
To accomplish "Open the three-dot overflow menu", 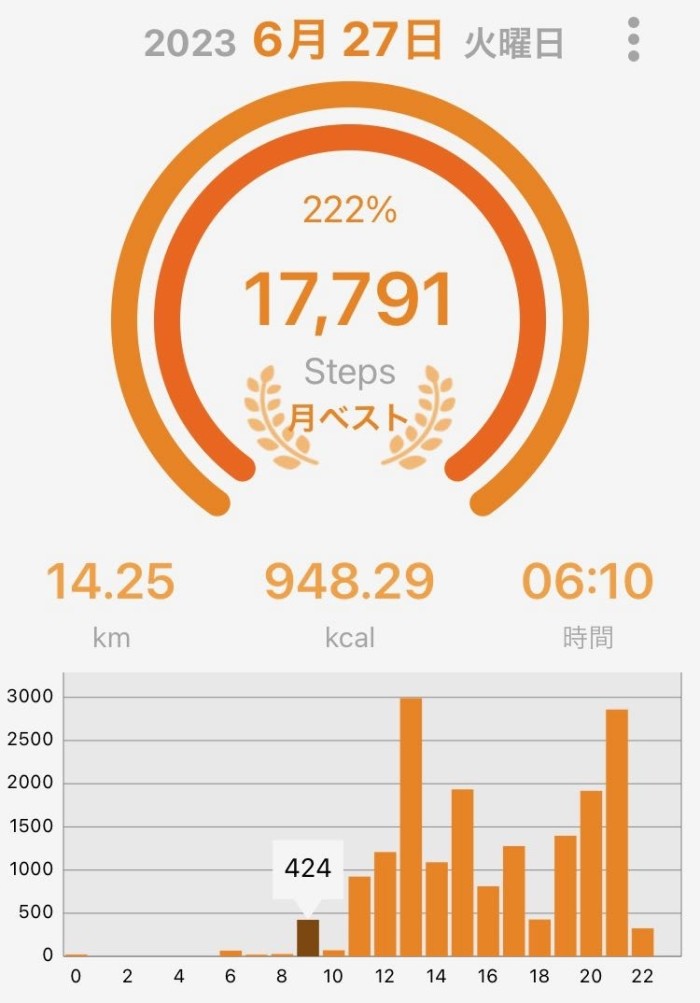I will [x=633, y=39].
